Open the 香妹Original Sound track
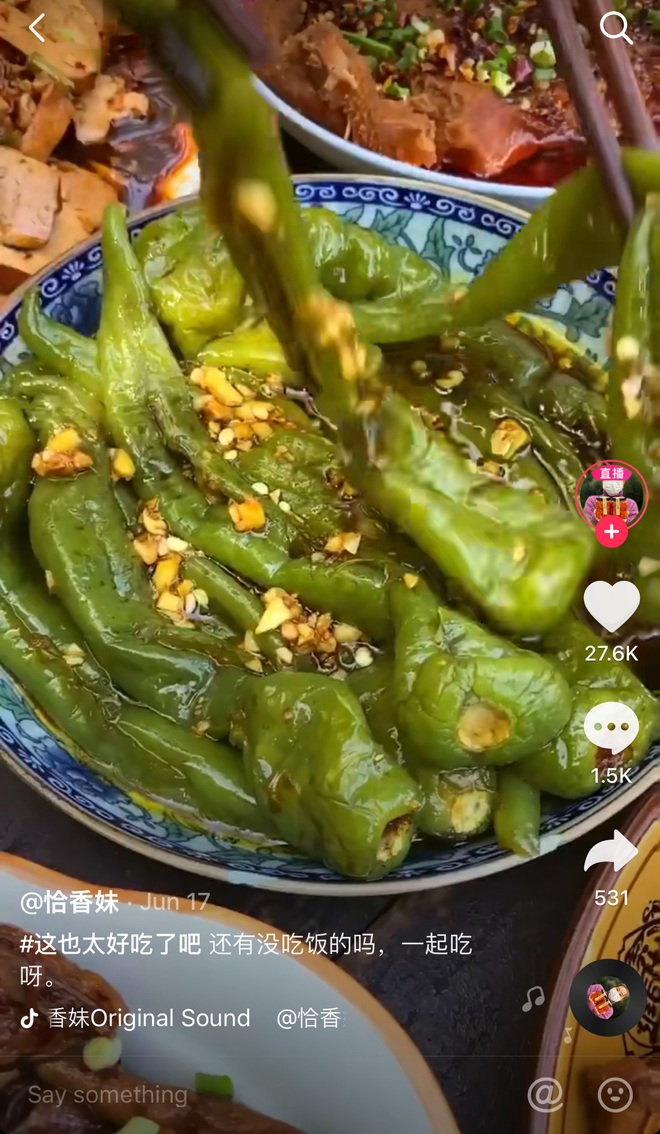This screenshot has height=1134, width=660. point(148,1018)
